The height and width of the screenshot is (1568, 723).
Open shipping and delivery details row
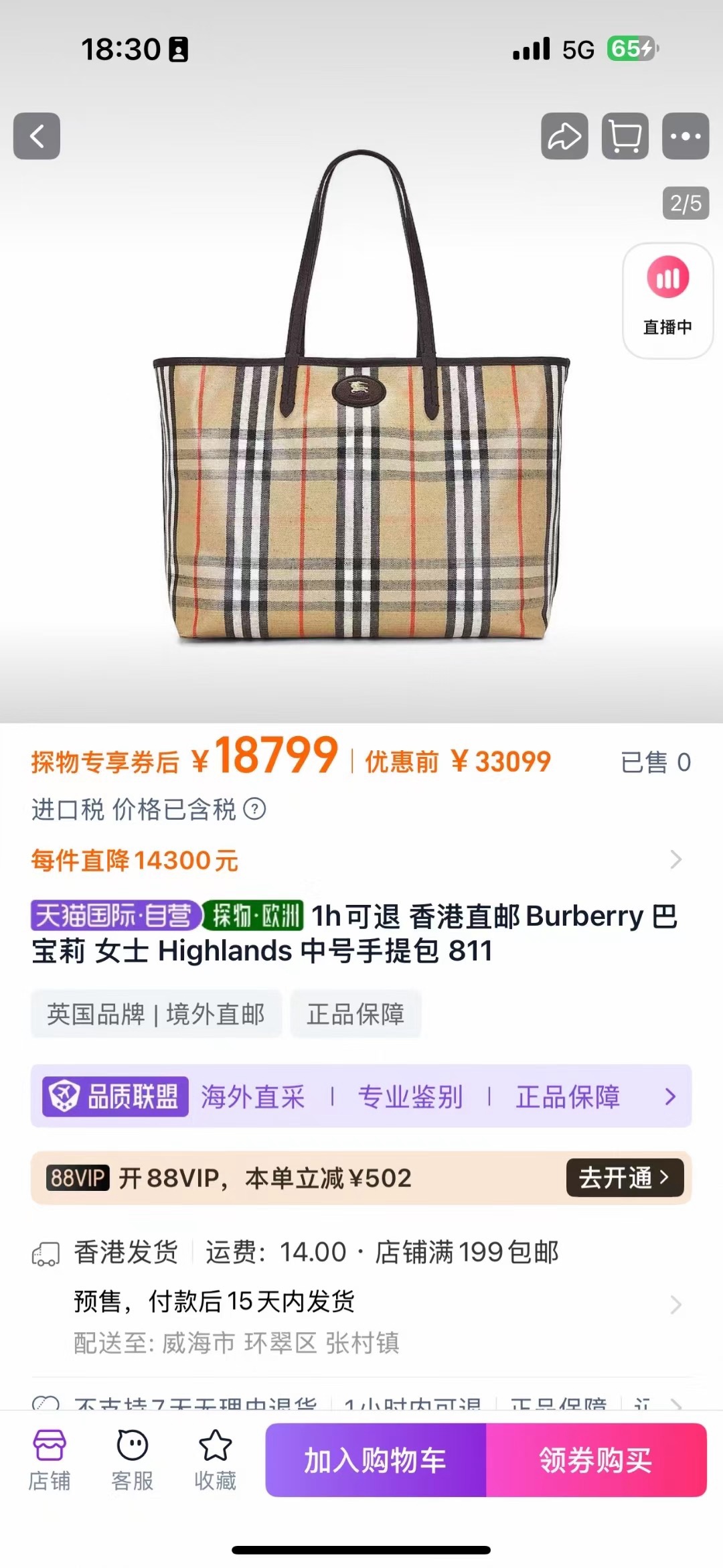[675, 1303]
